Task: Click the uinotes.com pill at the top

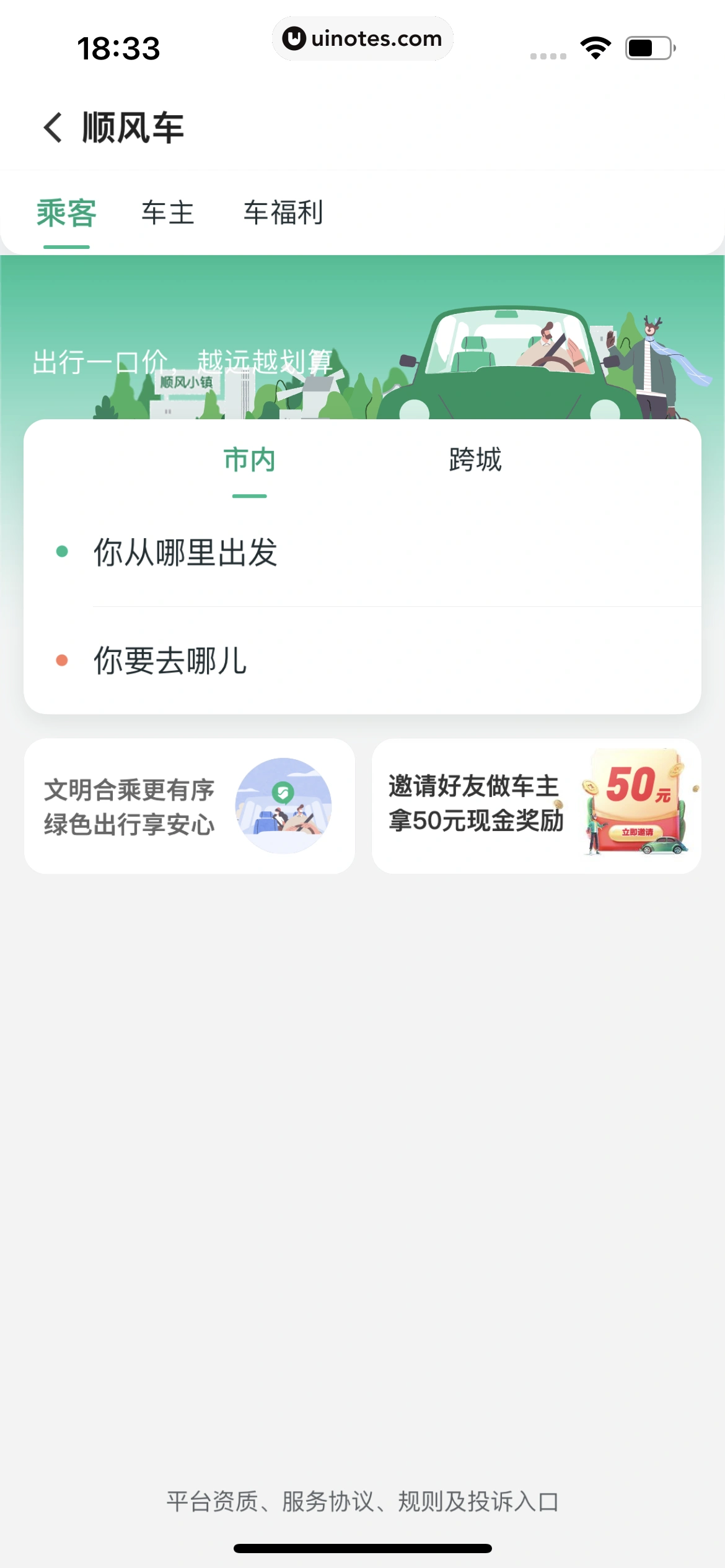Action: [x=362, y=38]
